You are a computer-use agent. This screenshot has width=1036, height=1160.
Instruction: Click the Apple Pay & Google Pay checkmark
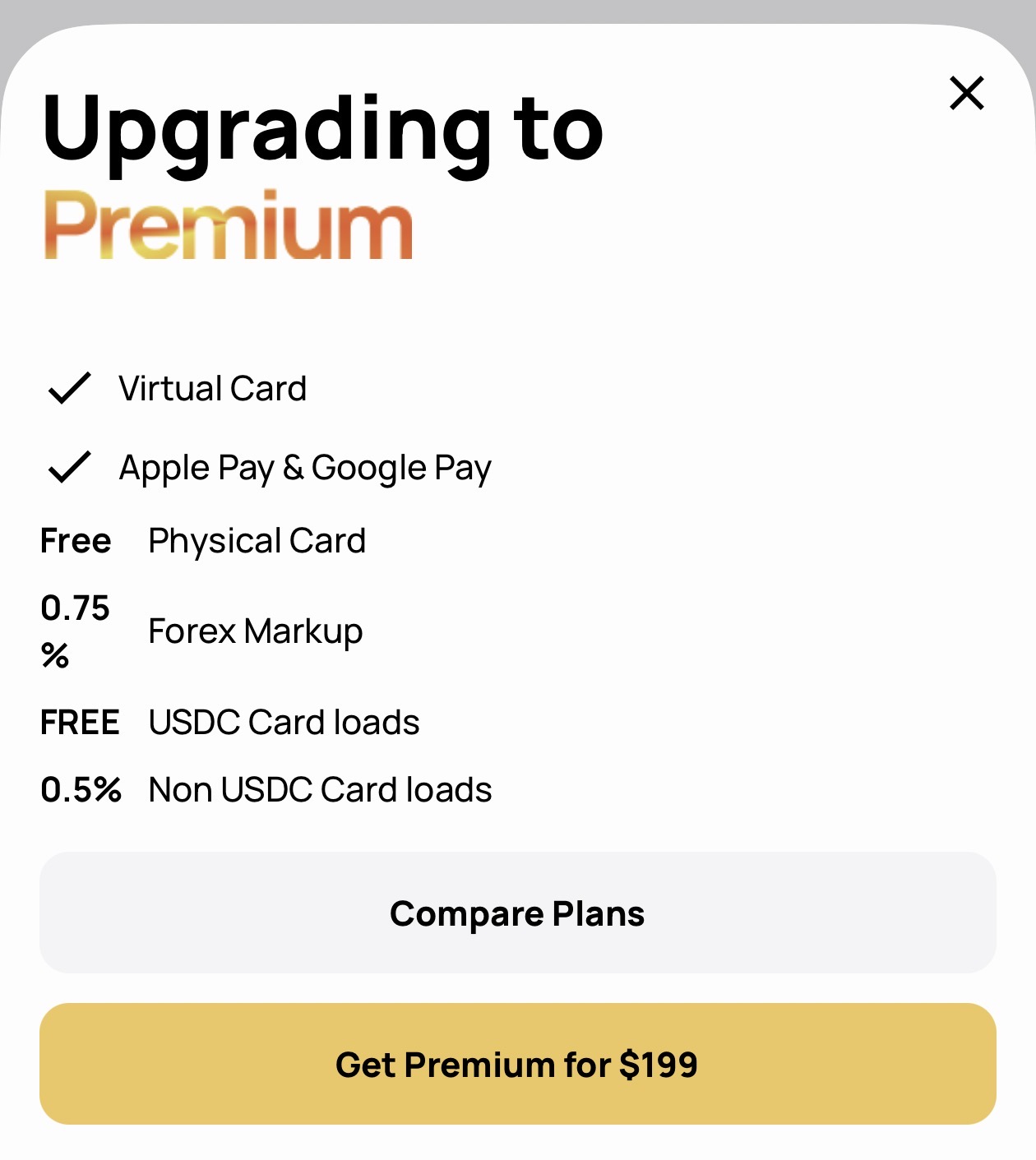tap(72, 466)
